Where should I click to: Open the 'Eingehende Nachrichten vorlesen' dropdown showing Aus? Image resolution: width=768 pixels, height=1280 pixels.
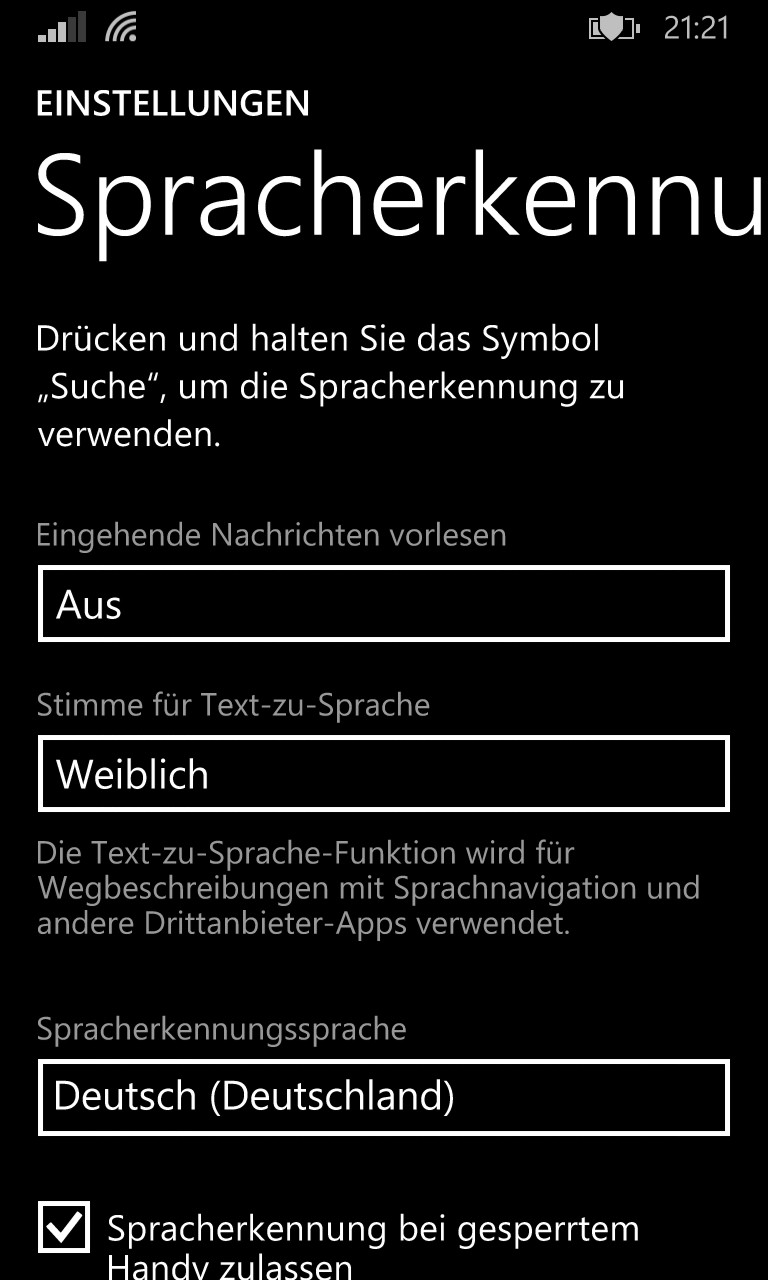384,603
